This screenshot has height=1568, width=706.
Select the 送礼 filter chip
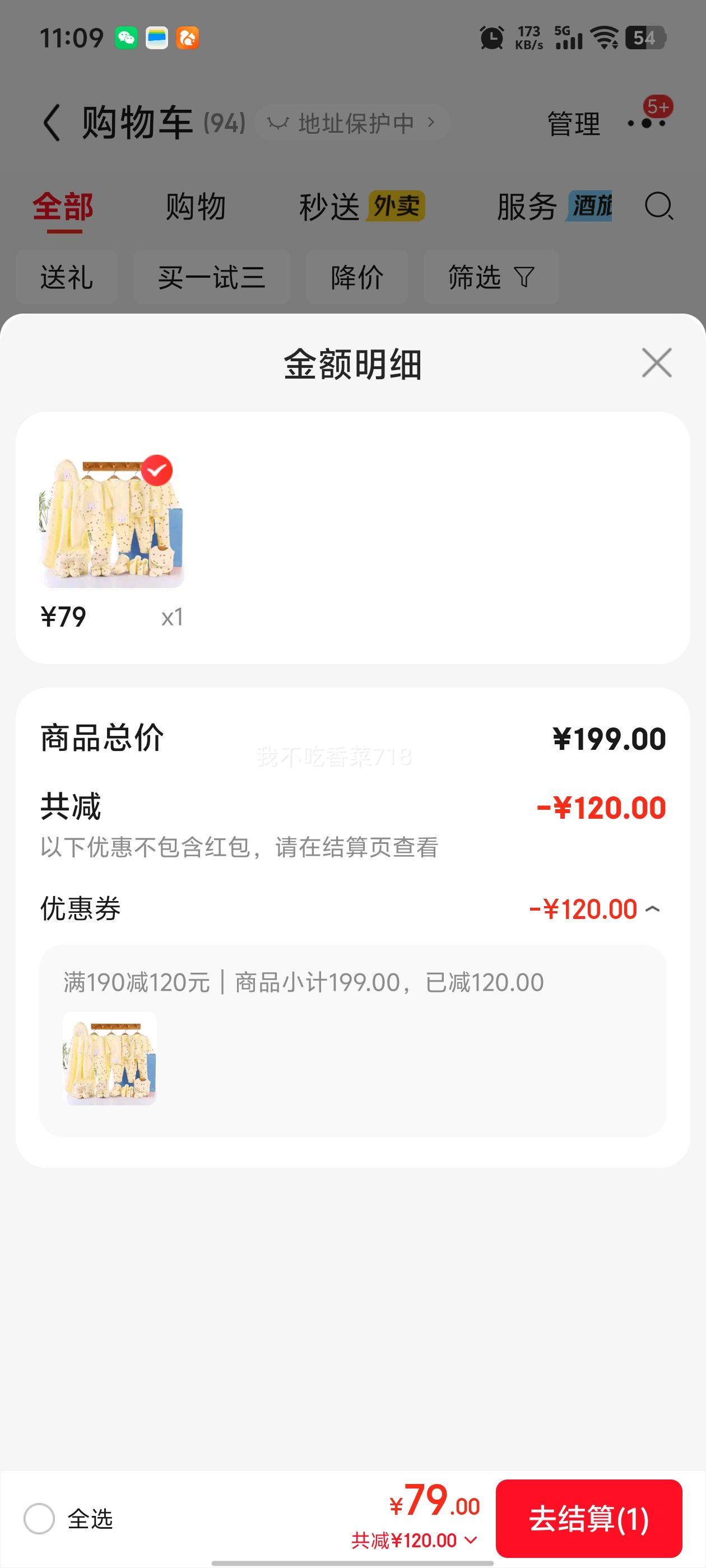[x=66, y=278]
